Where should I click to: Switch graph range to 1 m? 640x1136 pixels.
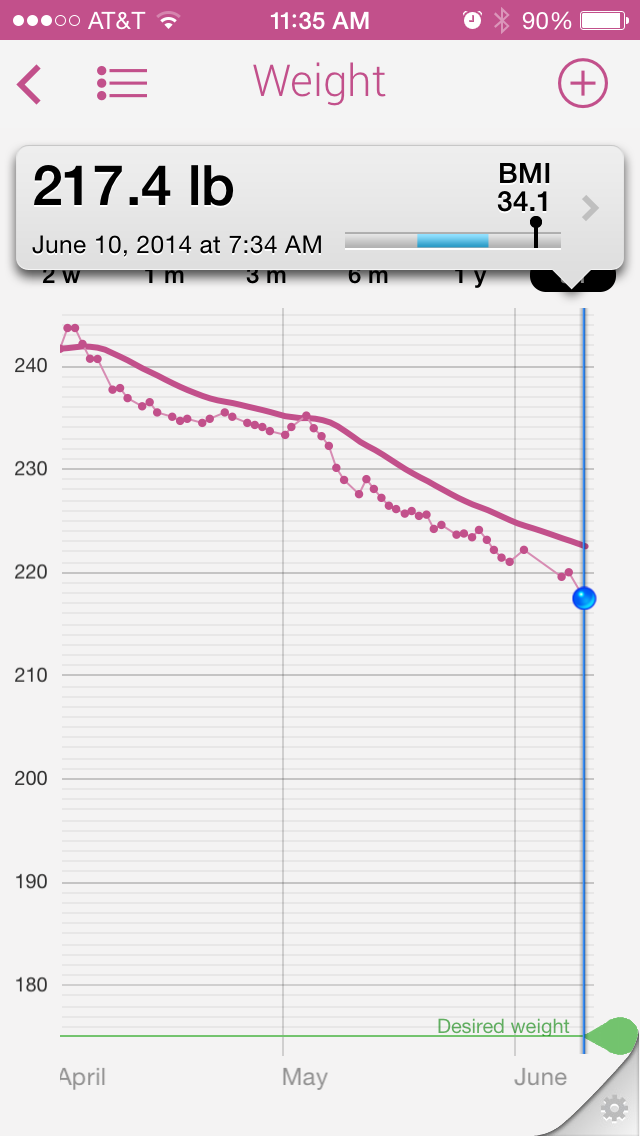164,277
